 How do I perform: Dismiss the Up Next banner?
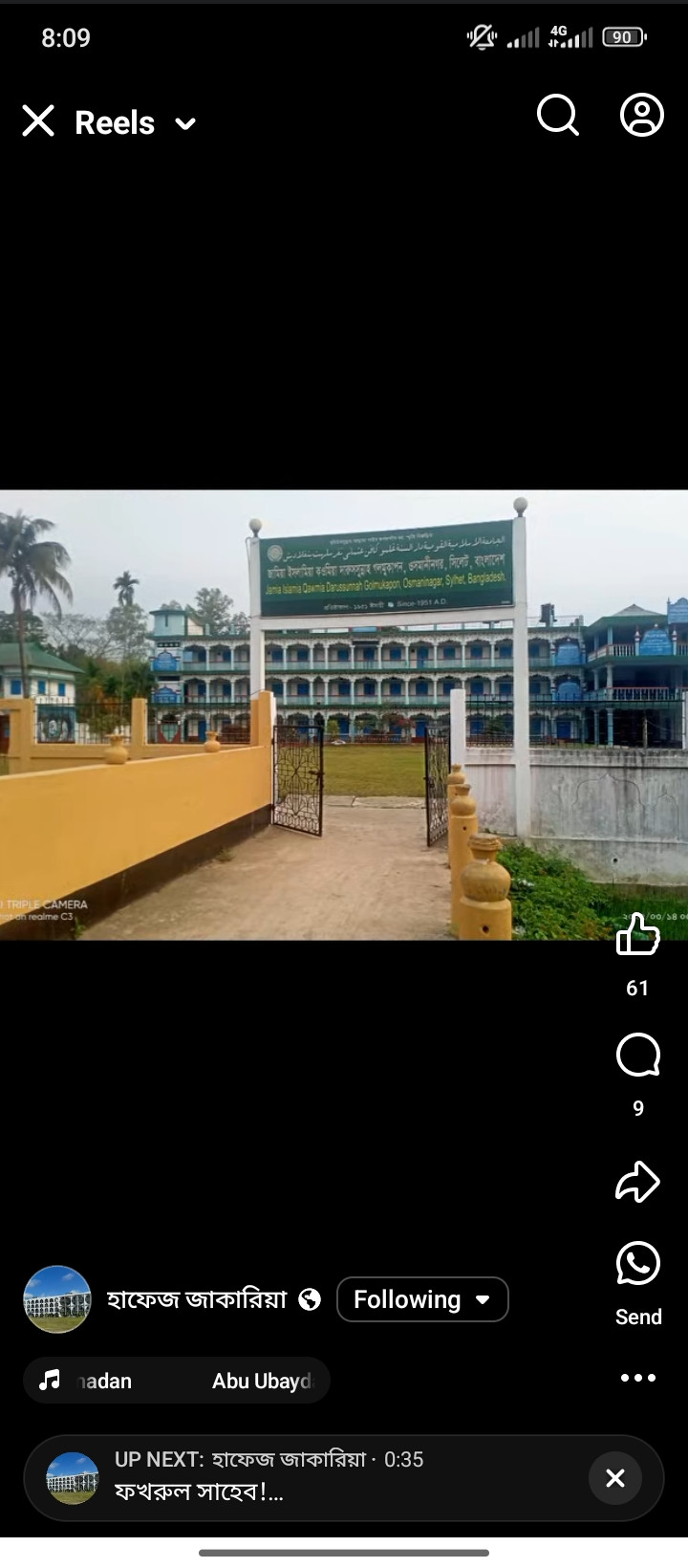tap(615, 1478)
